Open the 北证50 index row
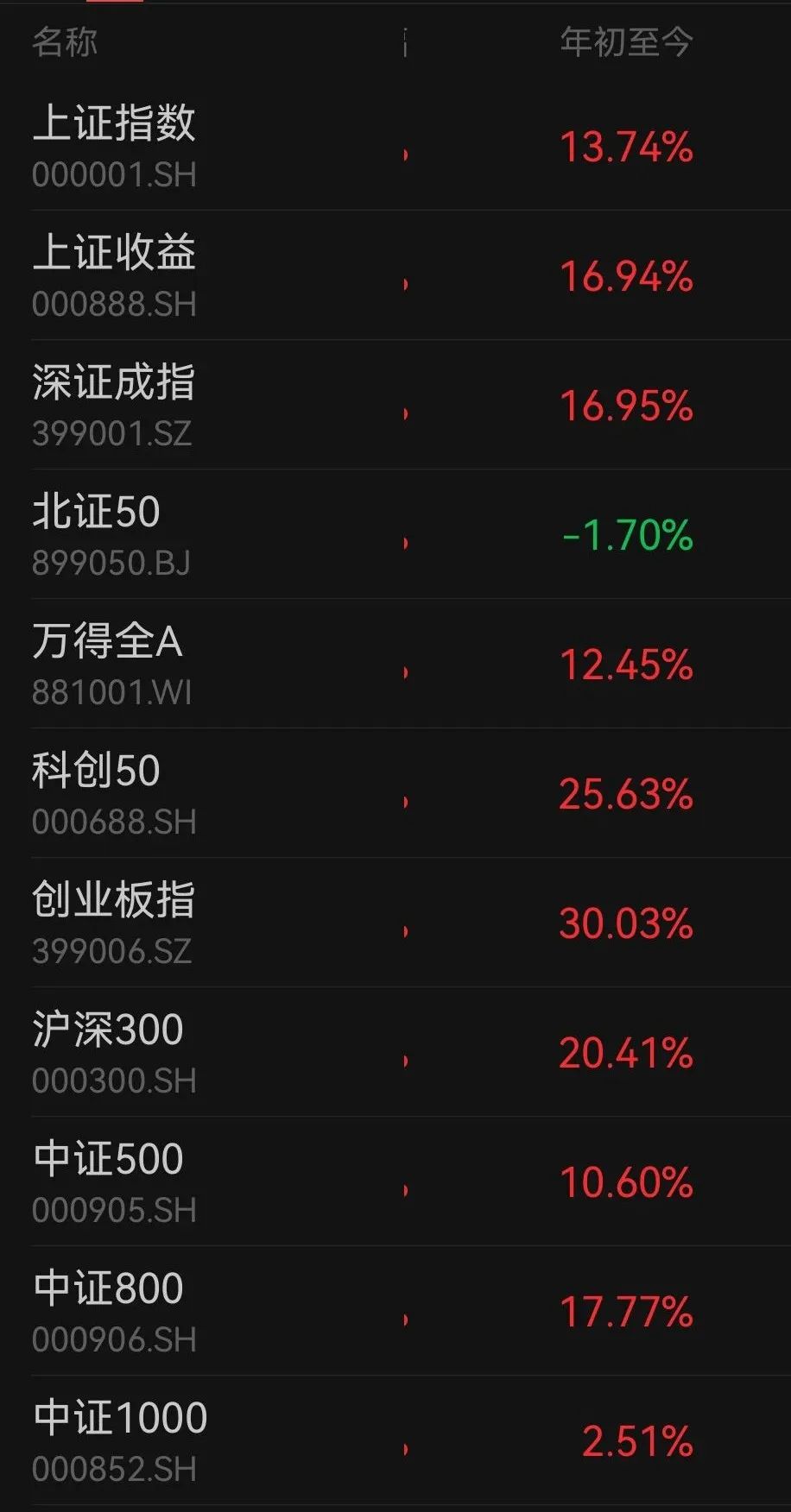Viewport: 791px width, 1512px height. tap(395, 534)
